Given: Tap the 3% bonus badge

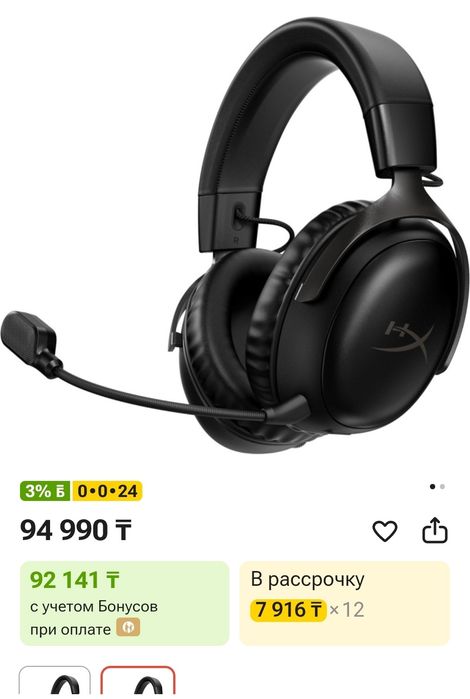Looking at the screenshot, I should coord(45,491).
